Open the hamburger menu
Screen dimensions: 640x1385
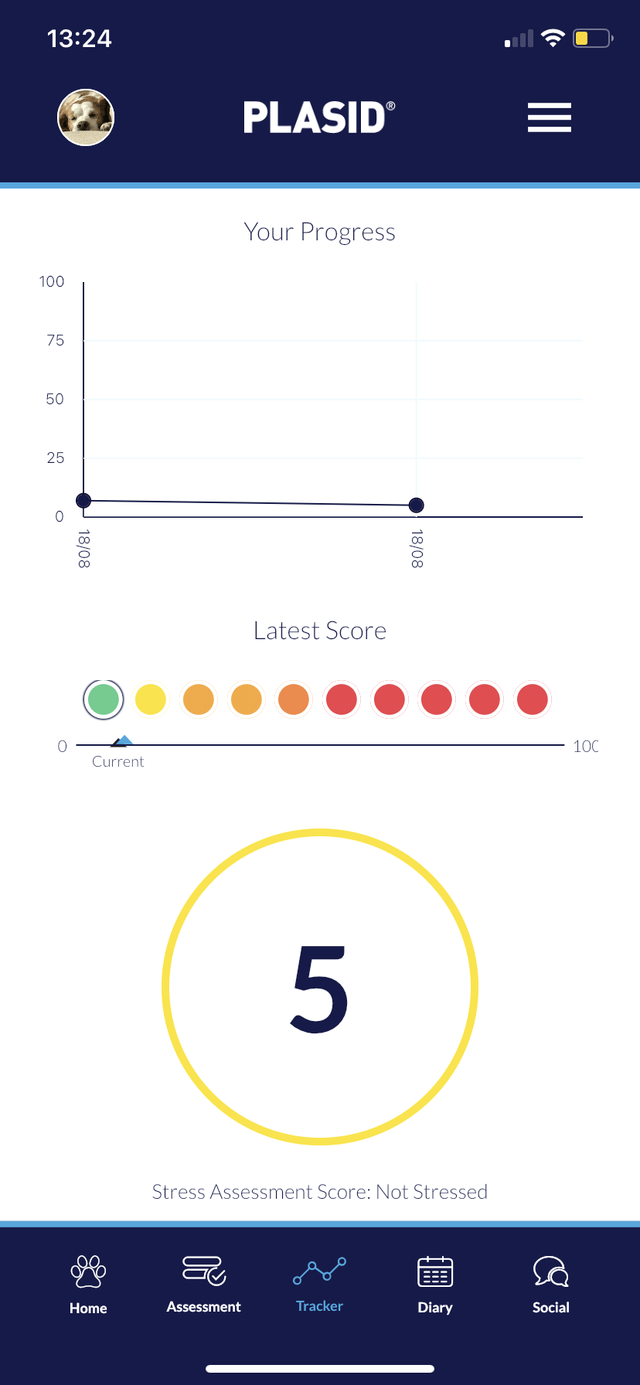[549, 118]
